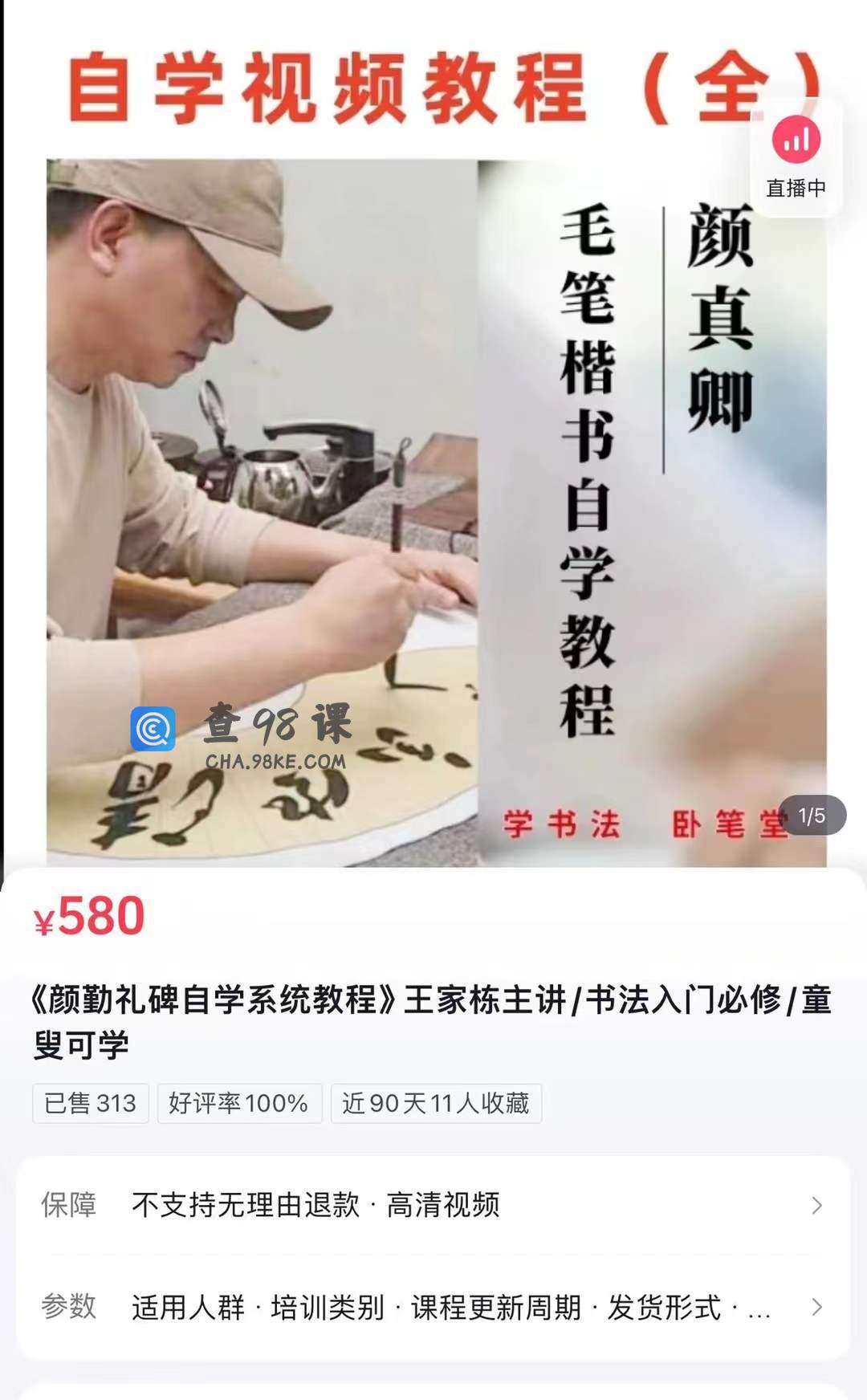
Task: Open the 保障 guarantee details row
Action: click(433, 1204)
